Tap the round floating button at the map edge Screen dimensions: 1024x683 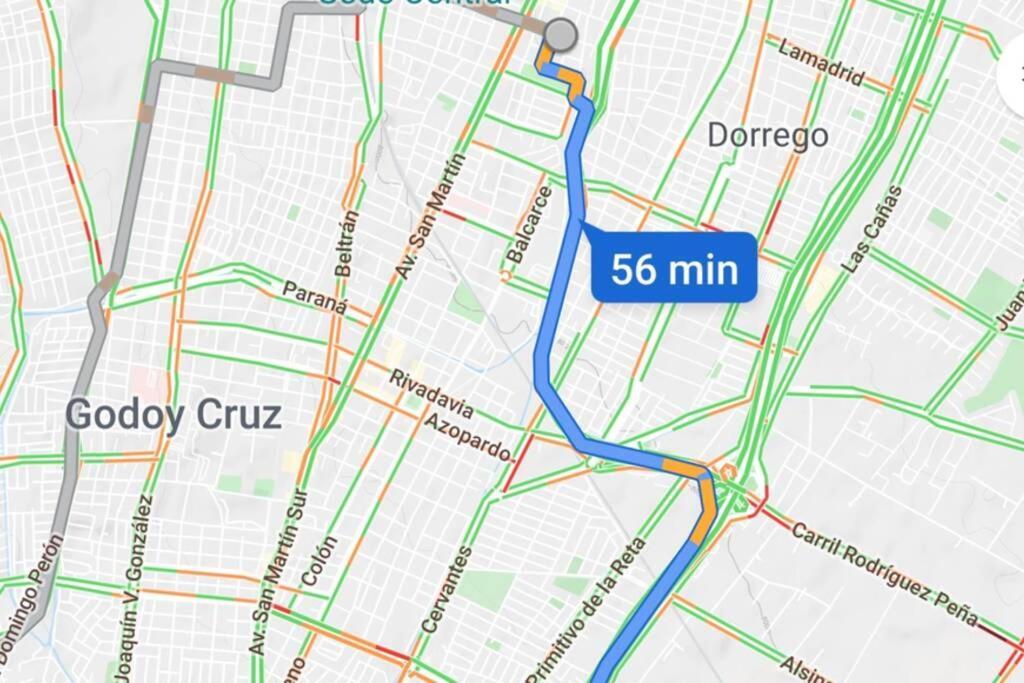(1014, 72)
